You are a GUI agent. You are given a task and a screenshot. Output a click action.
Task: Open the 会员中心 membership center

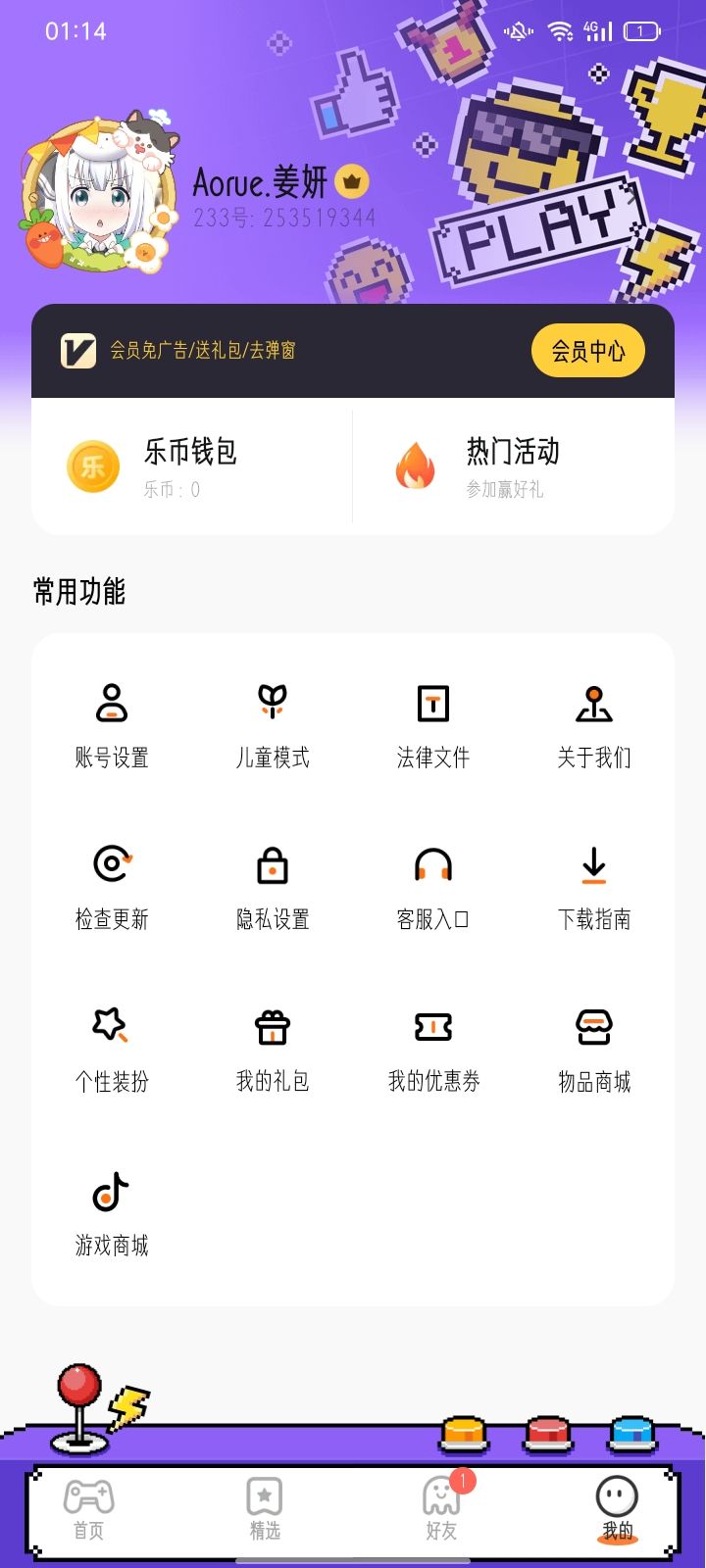[587, 351]
